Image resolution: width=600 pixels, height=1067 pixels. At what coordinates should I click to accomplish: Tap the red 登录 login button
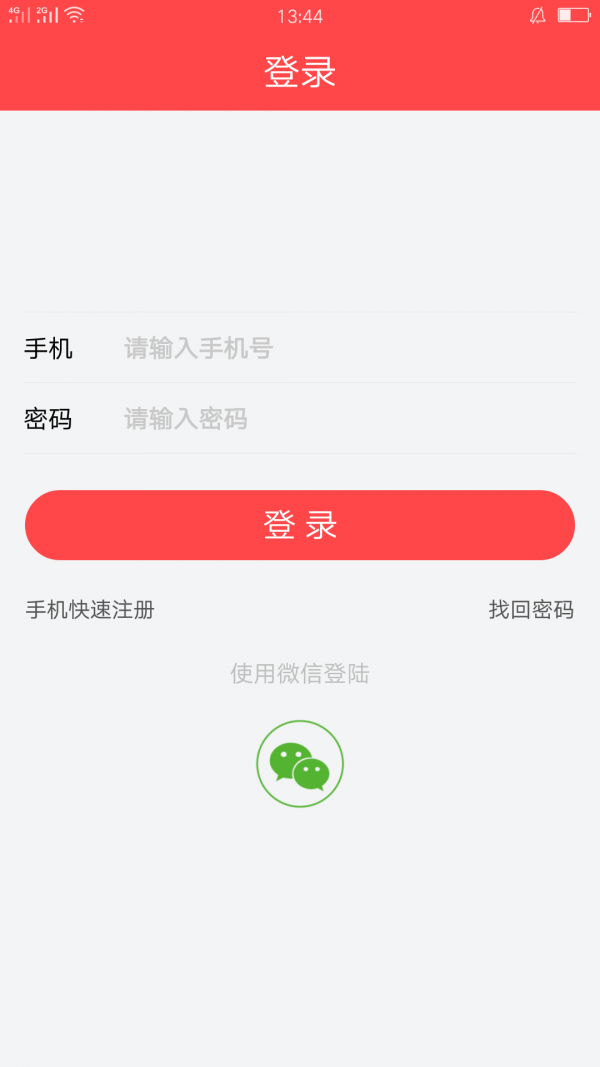click(300, 525)
